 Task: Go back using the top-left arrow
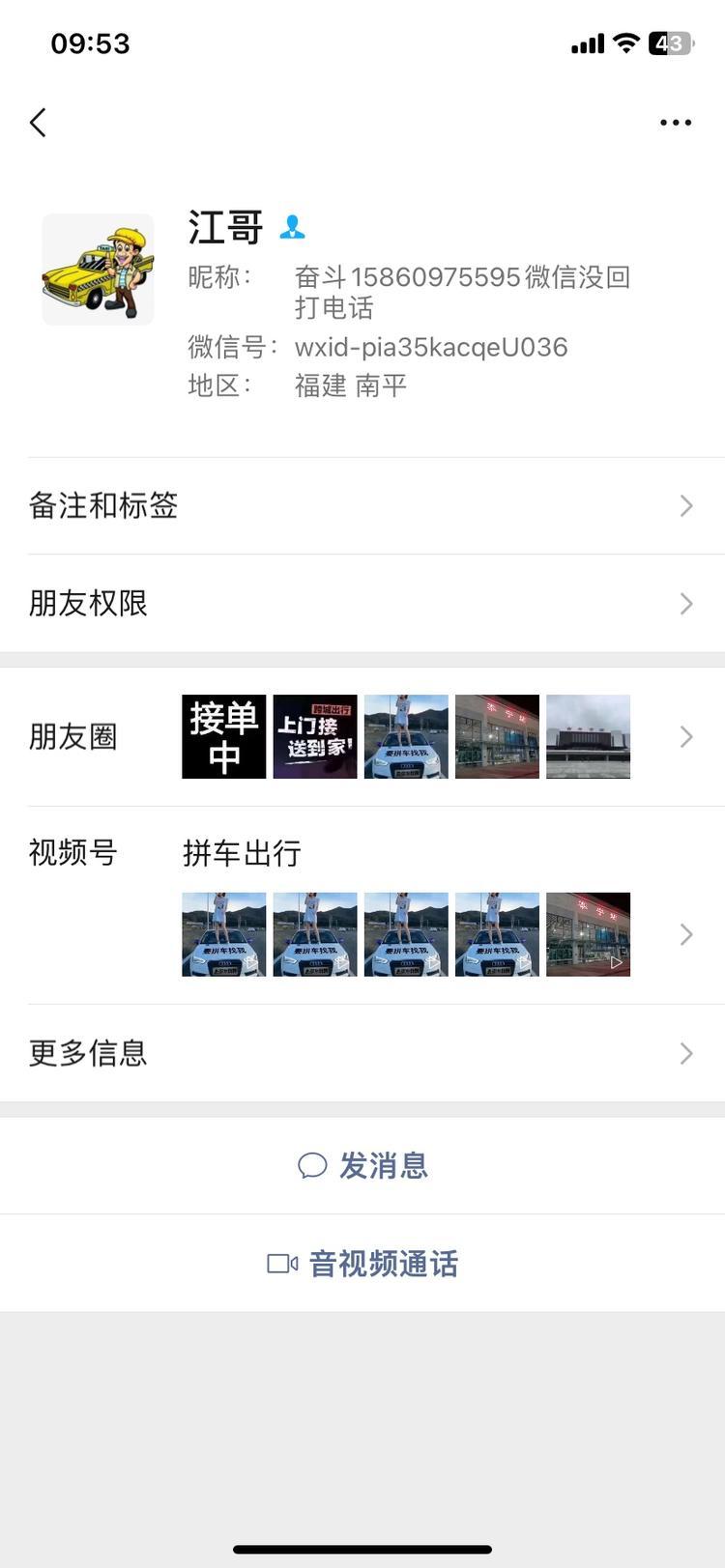coord(38,123)
